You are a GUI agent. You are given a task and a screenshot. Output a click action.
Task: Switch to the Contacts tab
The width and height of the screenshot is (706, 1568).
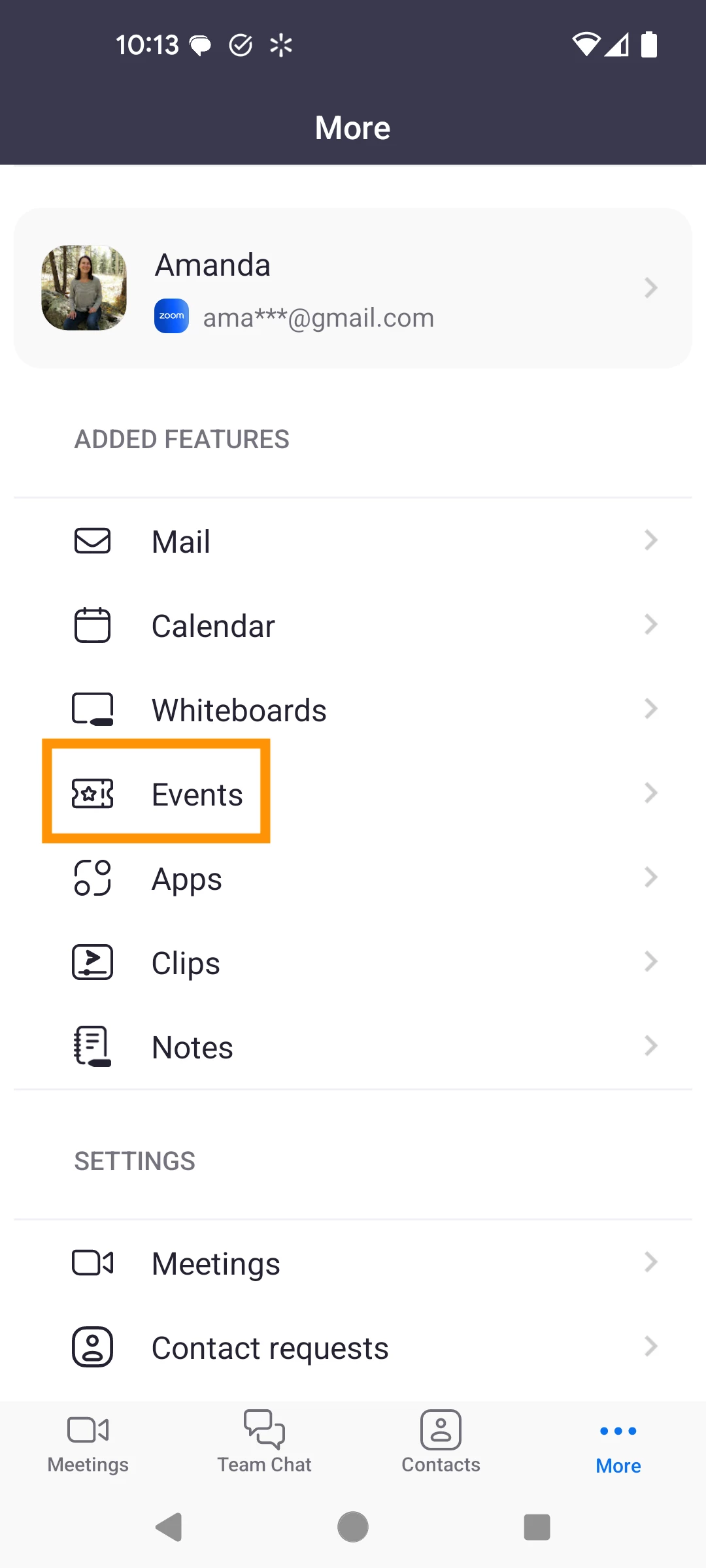click(x=441, y=1442)
